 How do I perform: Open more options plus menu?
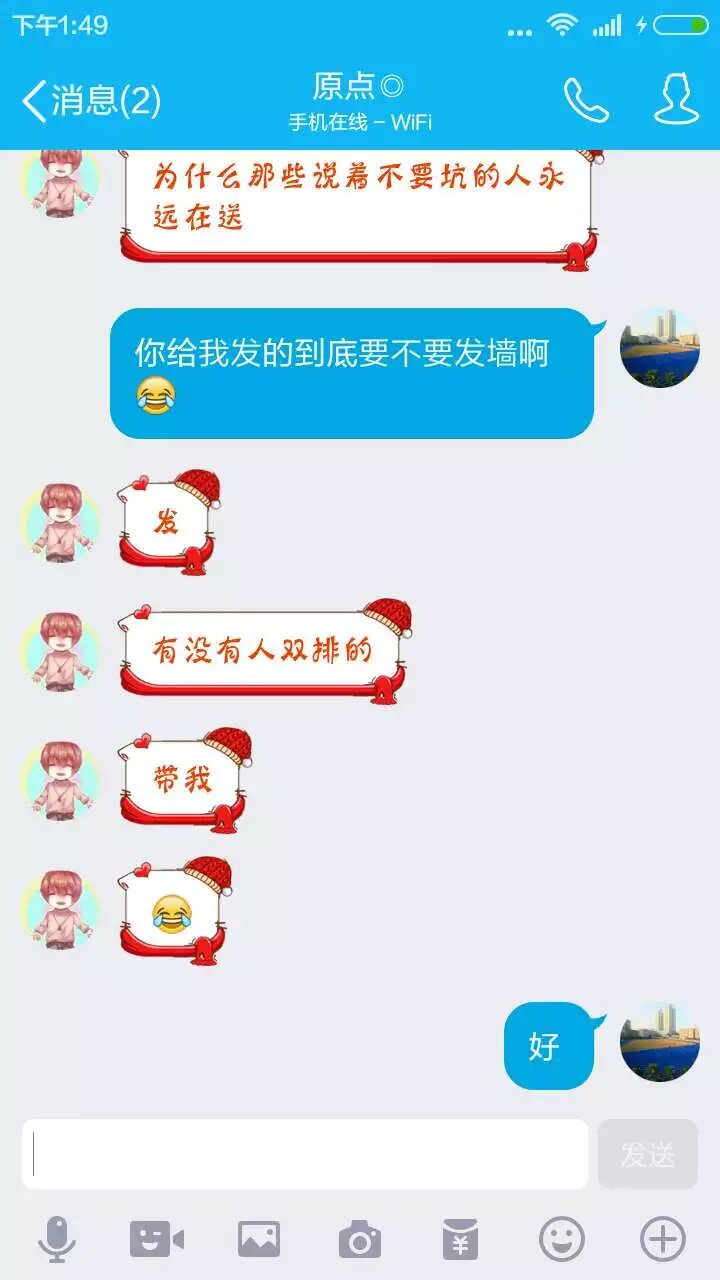662,1240
